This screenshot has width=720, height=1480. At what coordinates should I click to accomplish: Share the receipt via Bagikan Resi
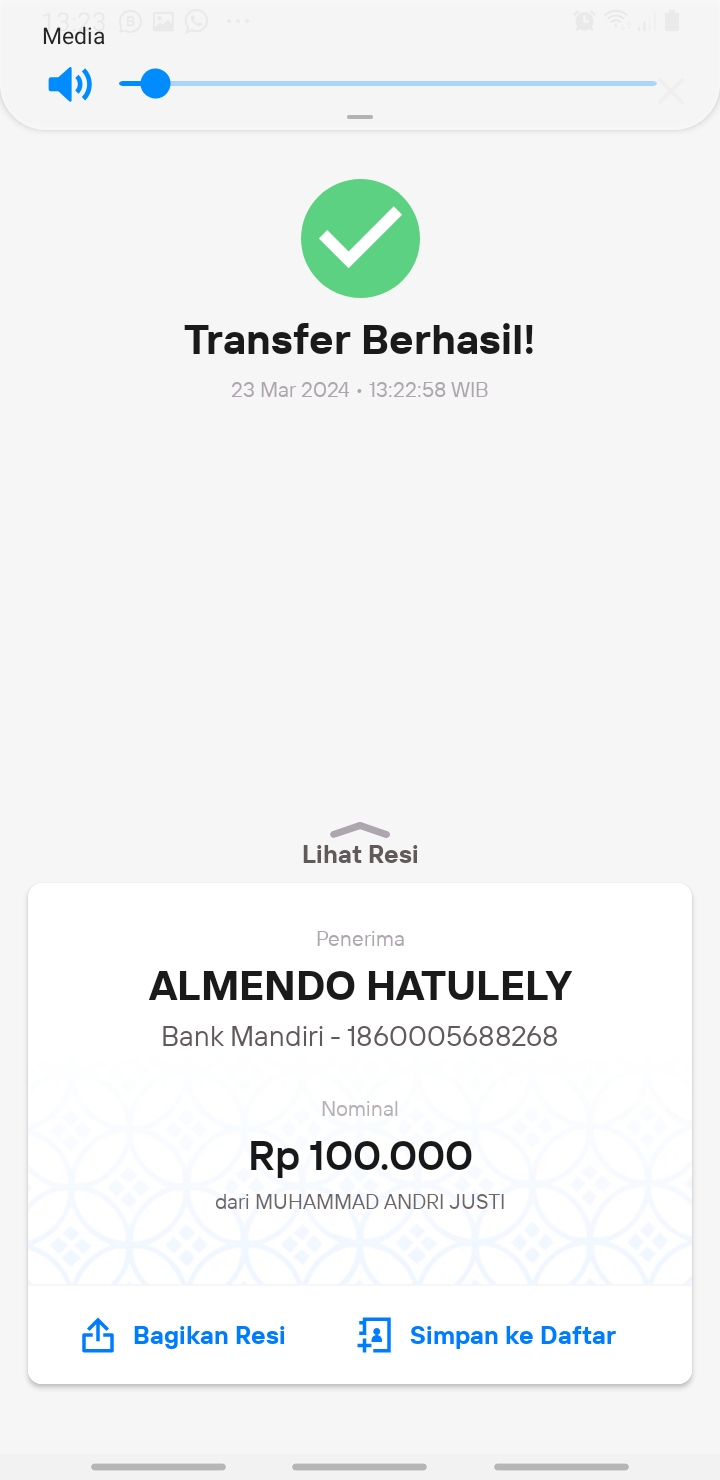coord(184,1336)
